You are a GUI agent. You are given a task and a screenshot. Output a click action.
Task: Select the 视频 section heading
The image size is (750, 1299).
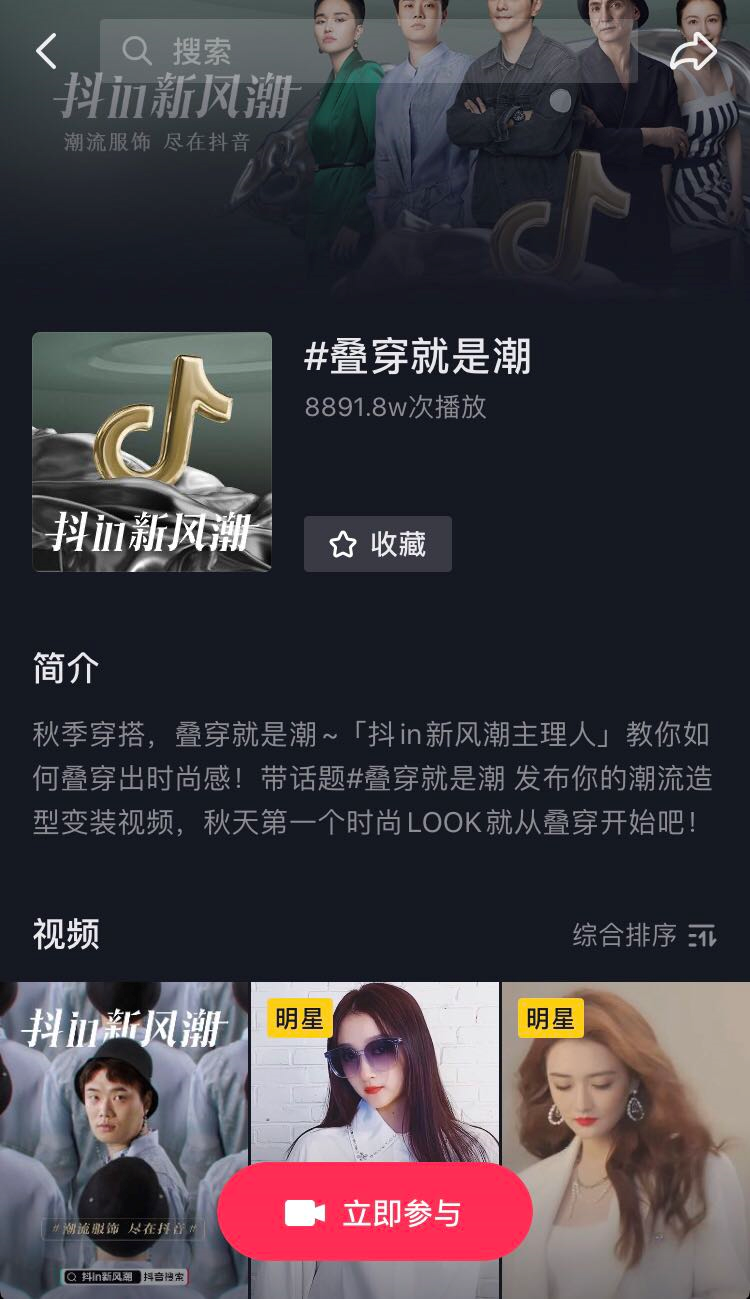pos(65,936)
